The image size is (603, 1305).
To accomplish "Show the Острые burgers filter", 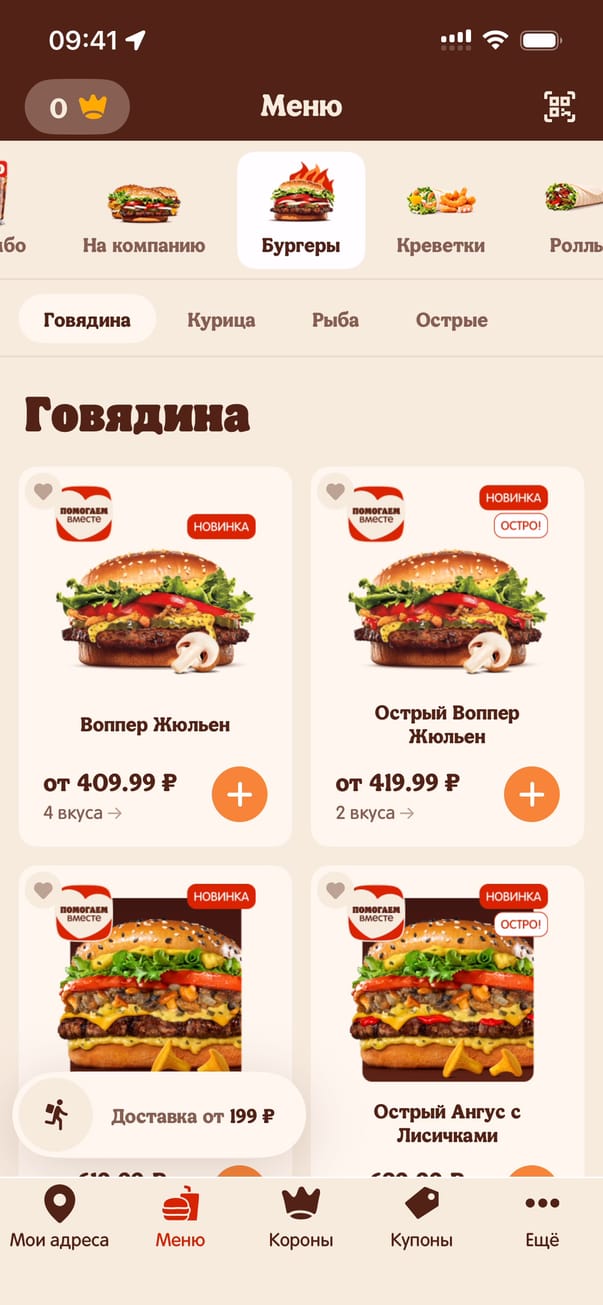I will (452, 320).
